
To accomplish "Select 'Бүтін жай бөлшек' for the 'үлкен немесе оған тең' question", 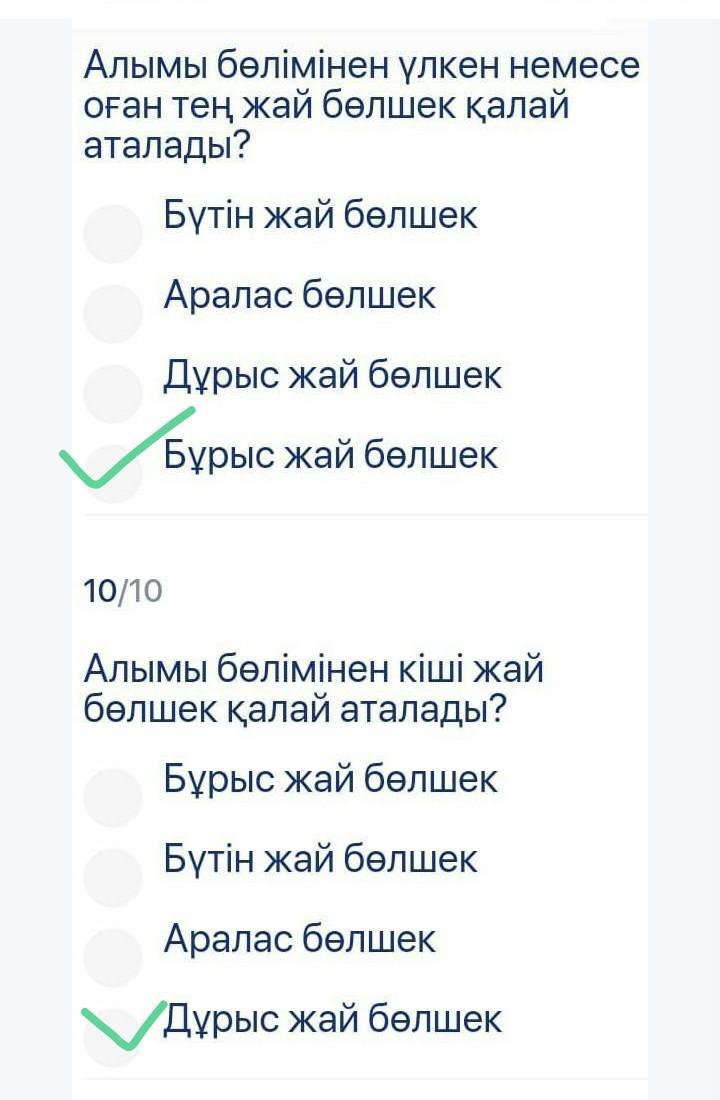I will [113, 234].
